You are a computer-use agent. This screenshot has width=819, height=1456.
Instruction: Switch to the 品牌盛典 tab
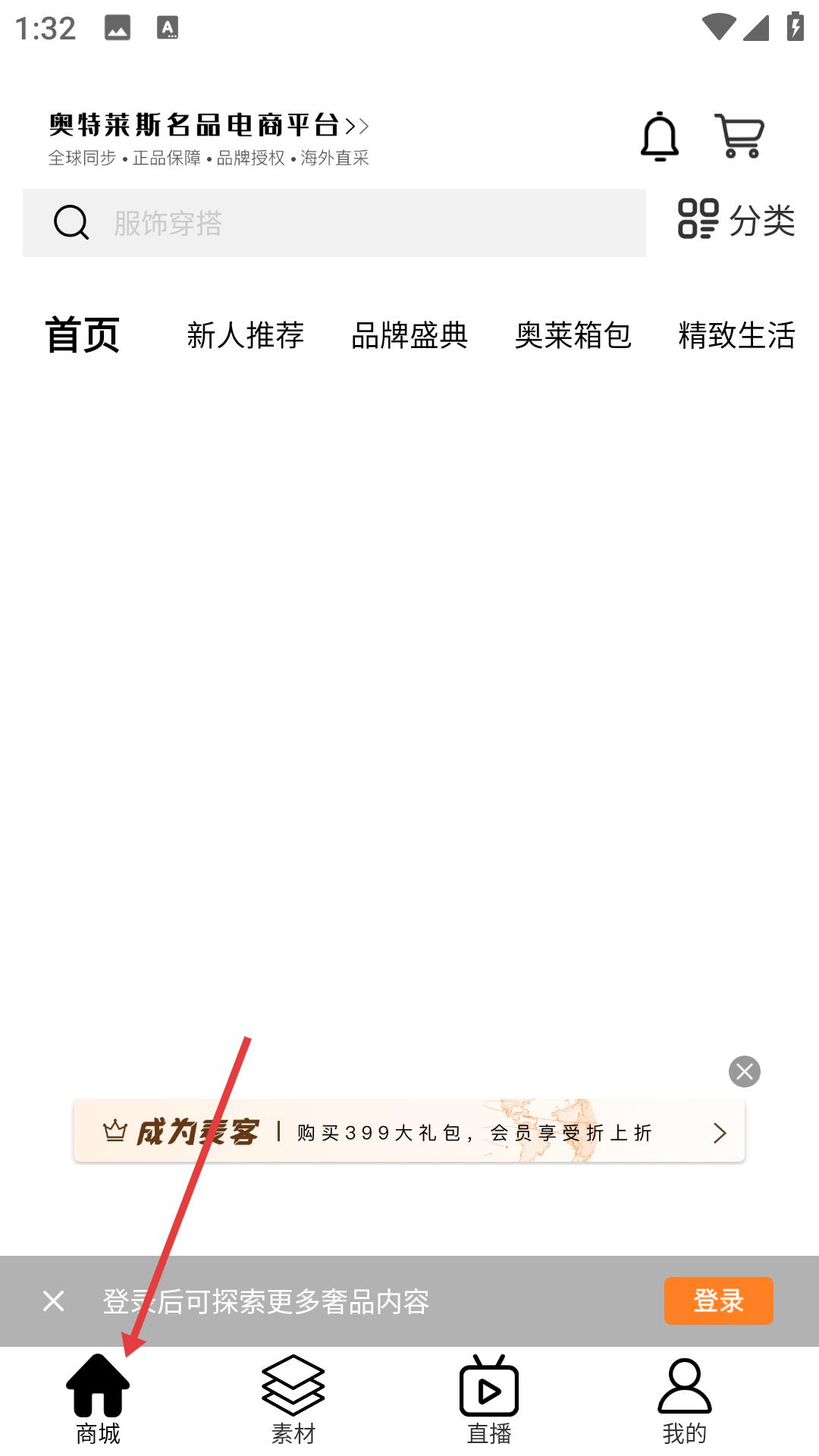coord(409,335)
